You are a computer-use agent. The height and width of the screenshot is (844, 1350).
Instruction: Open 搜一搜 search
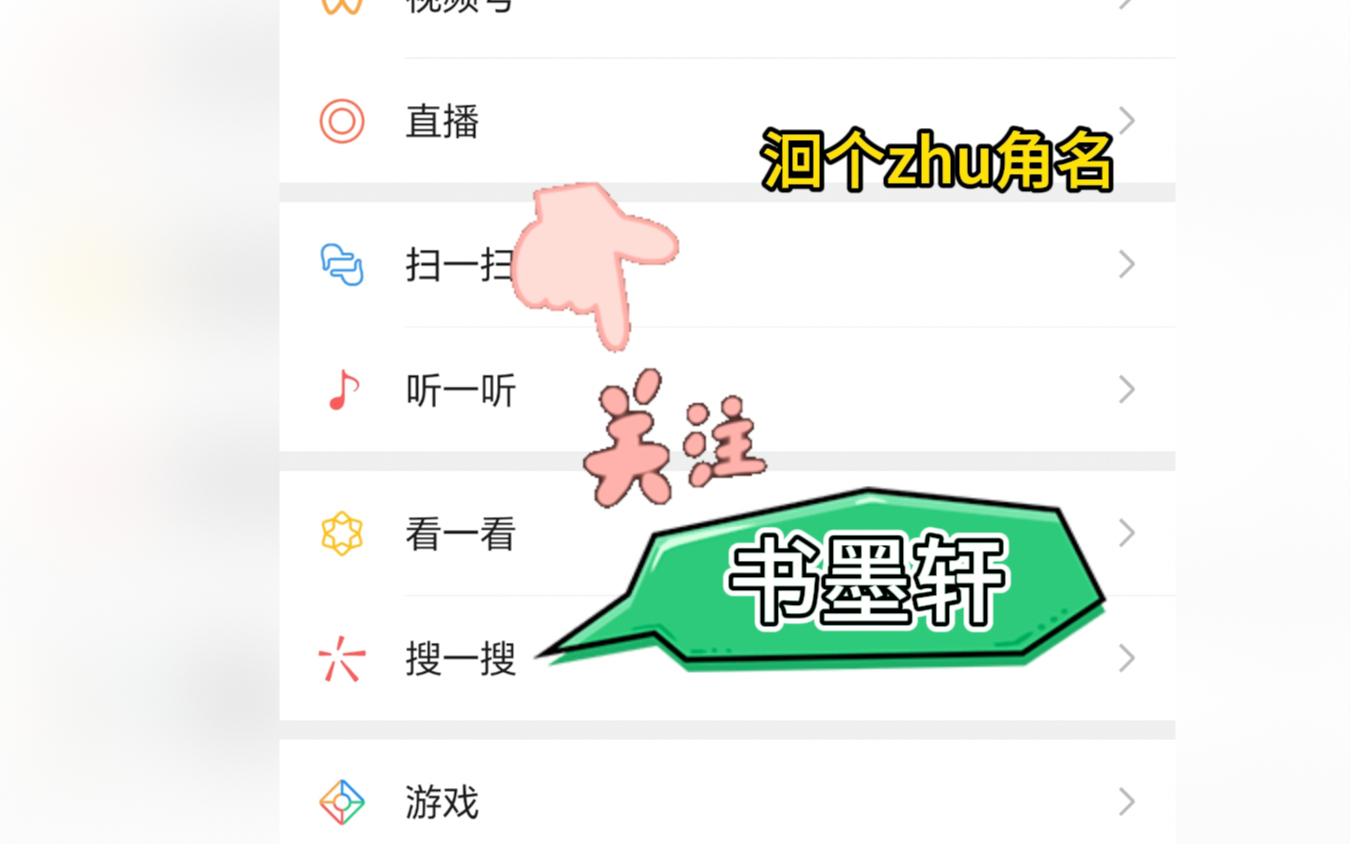(x=460, y=659)
